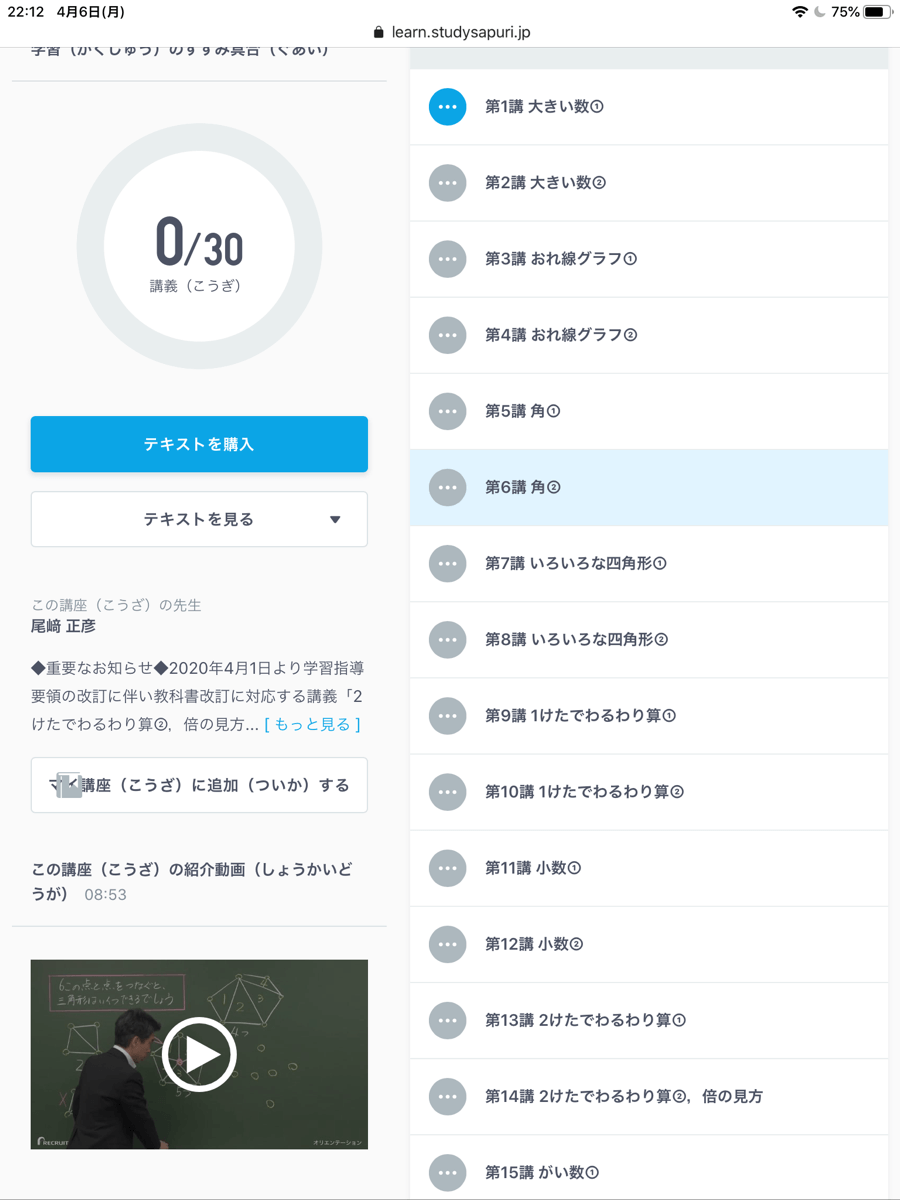
Task: Open 第13講 2けたでわるわり算①
Action: 586,1020
